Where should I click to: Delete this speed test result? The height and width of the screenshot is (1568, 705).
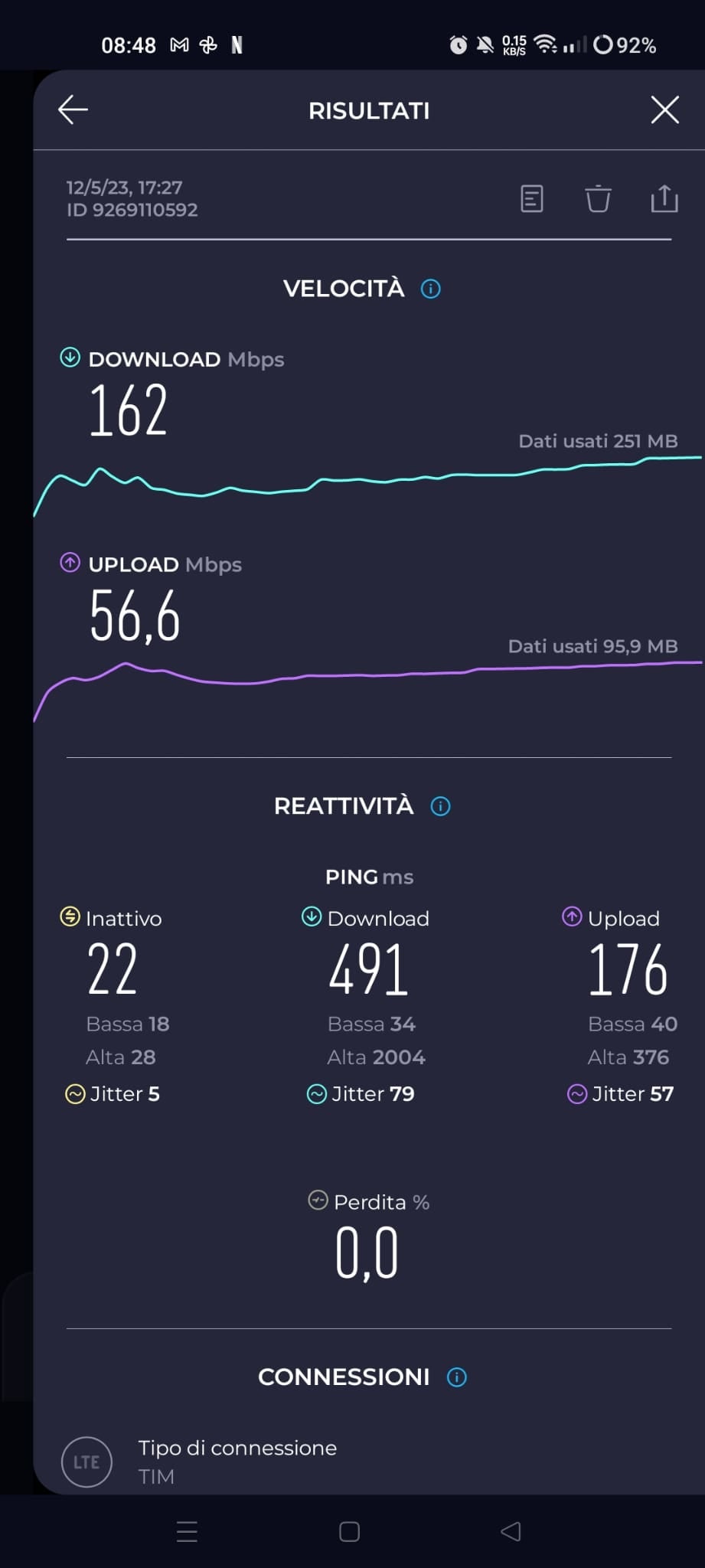point(598,199)
